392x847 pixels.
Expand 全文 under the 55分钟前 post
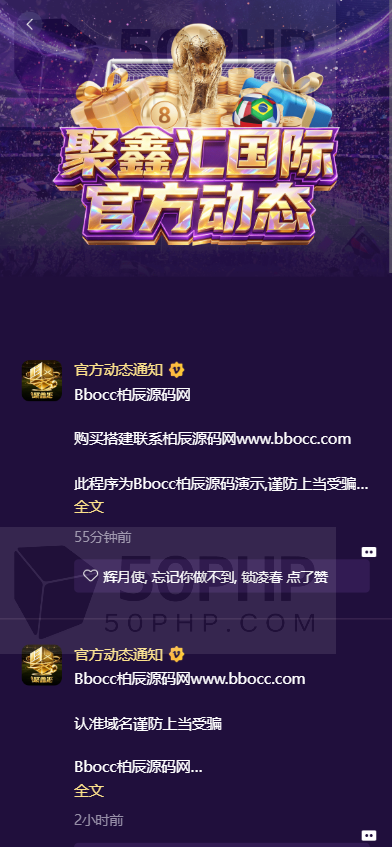[x=89, y=507]
